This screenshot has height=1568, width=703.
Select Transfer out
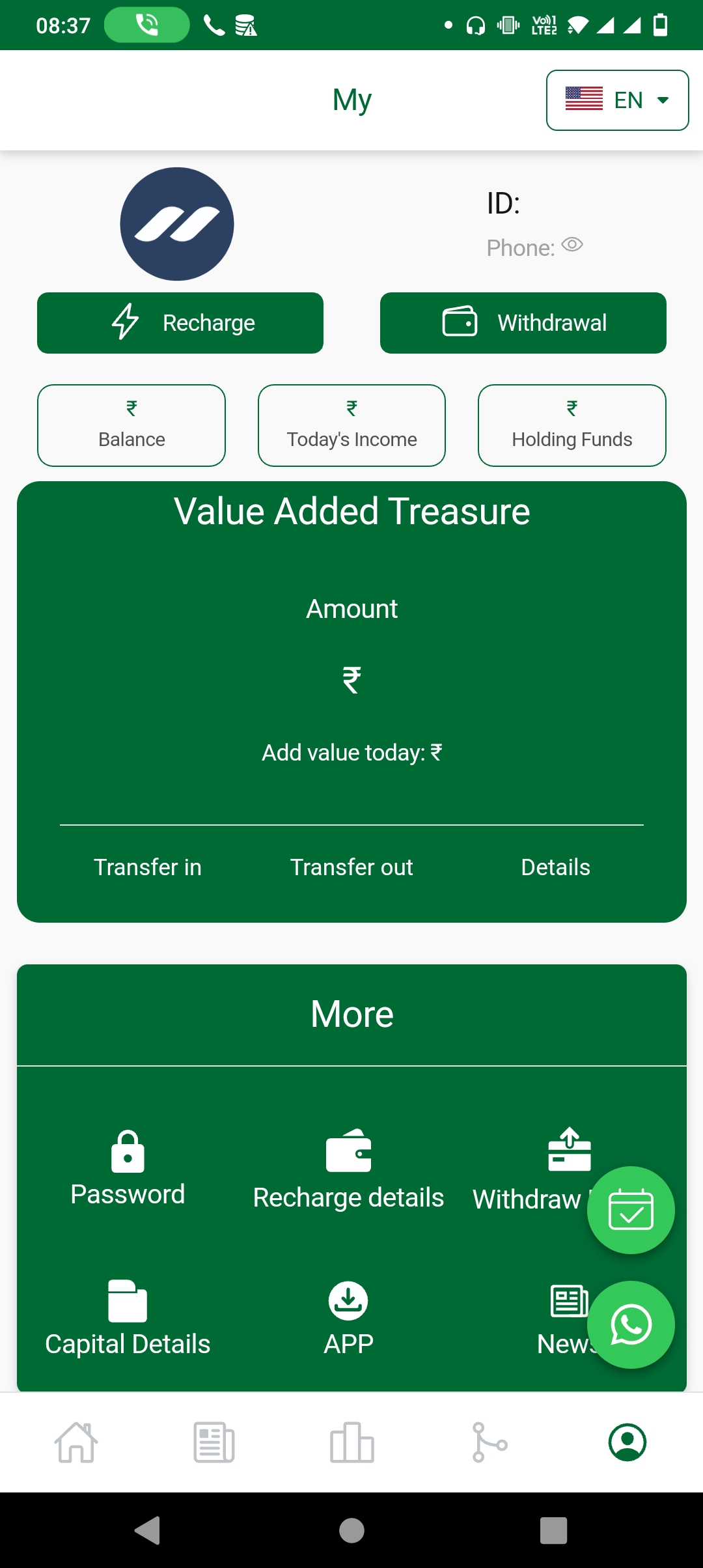tap(351, 867)
